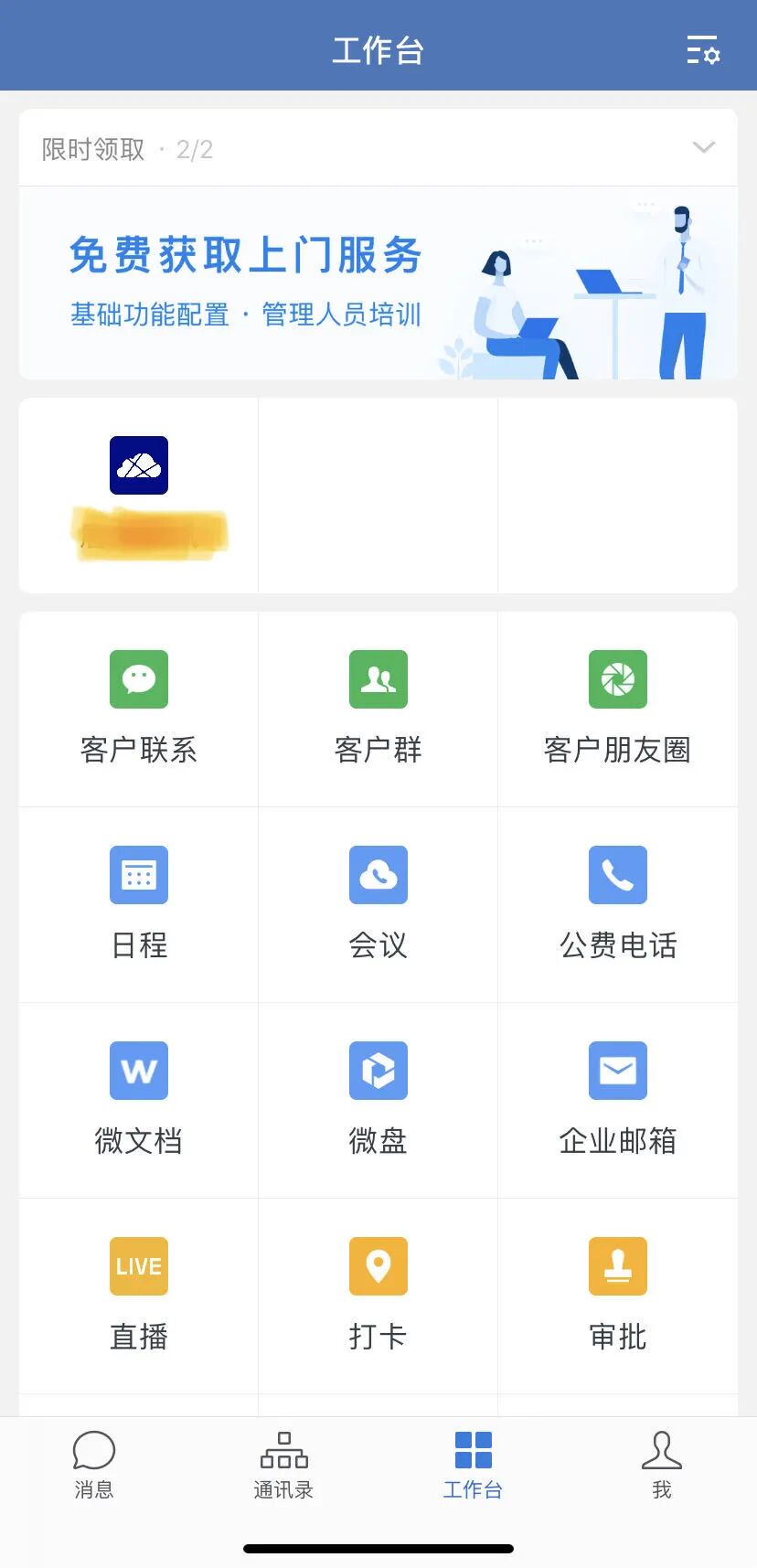Image resolution: width=757 pixels, height=1568 pixels.
Task: Switch to the 通讯录 tab
Action: coord(283,1465)
